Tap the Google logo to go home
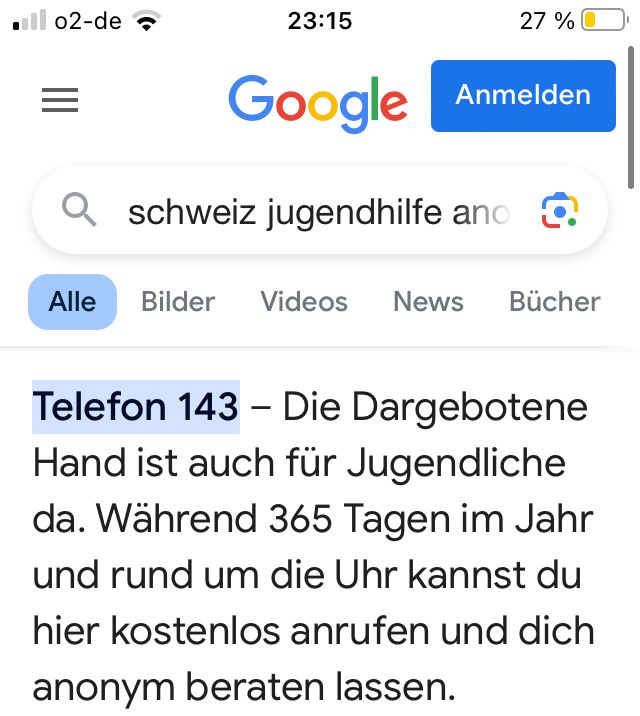This screenshot has width=640, height=716. [x=318, y=100]
